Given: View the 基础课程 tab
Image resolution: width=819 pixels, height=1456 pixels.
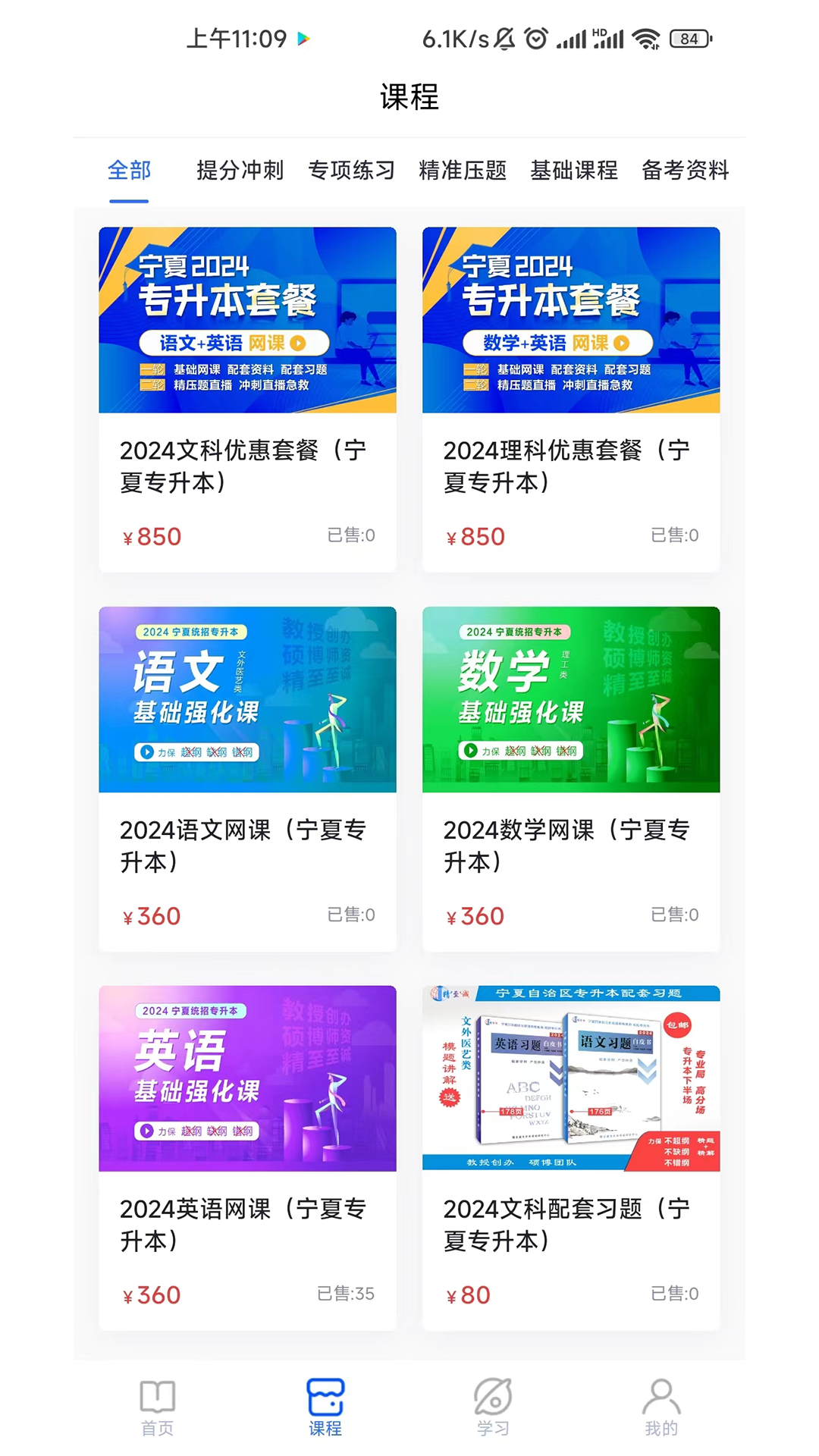Looking at the screenshot, I should click(x=574, y=171).
